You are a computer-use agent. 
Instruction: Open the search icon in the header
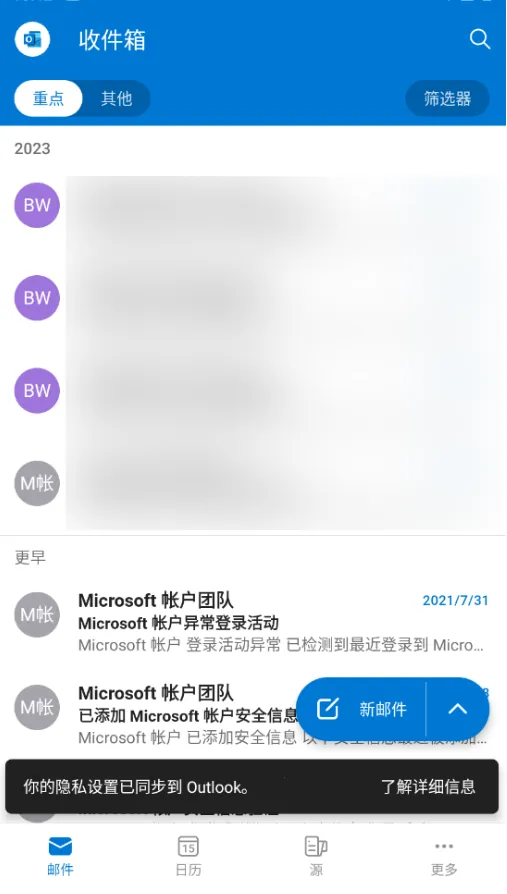(480, 39)
